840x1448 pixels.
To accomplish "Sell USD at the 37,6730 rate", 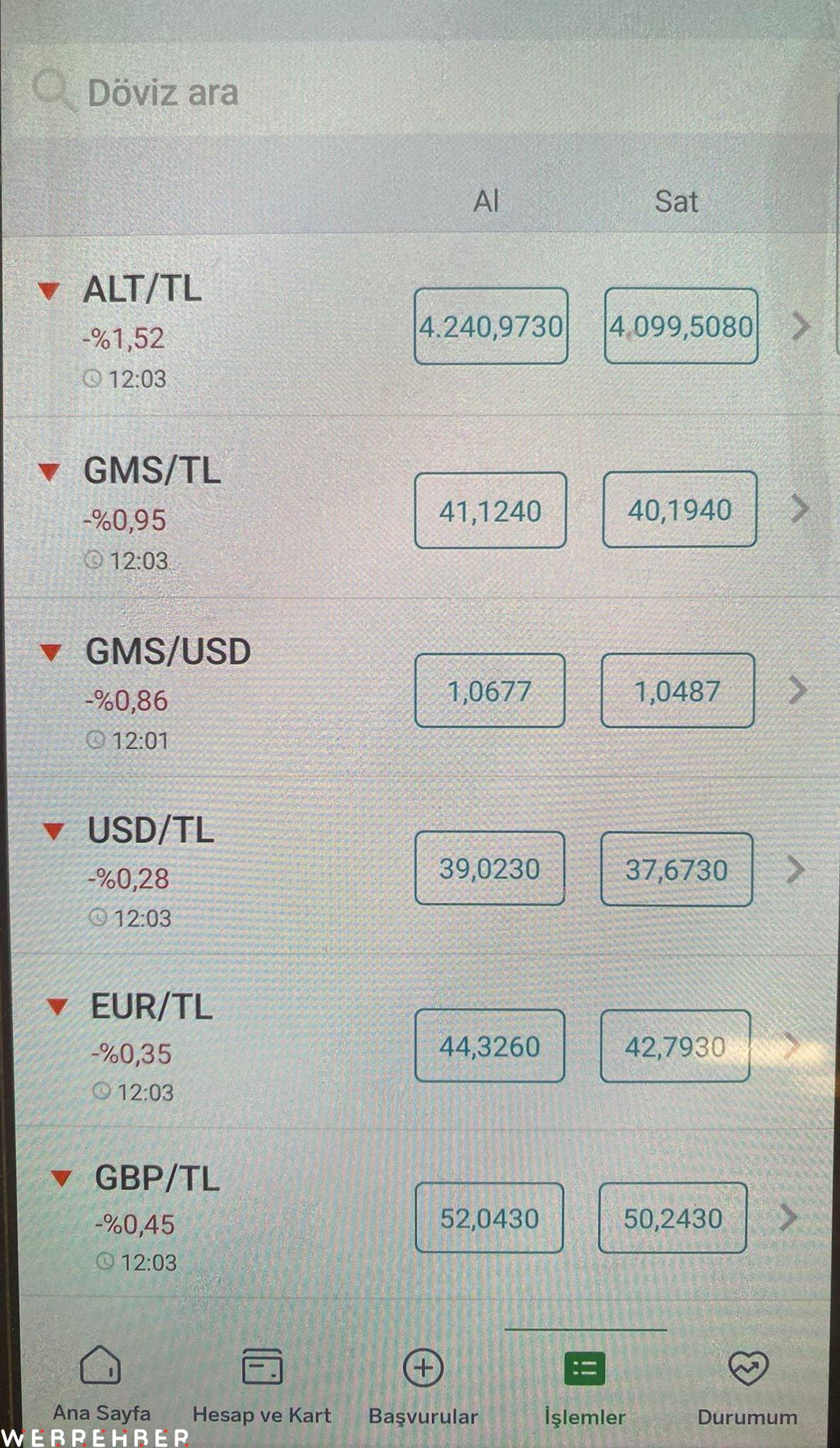I will pyautogui.click(x=677, y=869).
